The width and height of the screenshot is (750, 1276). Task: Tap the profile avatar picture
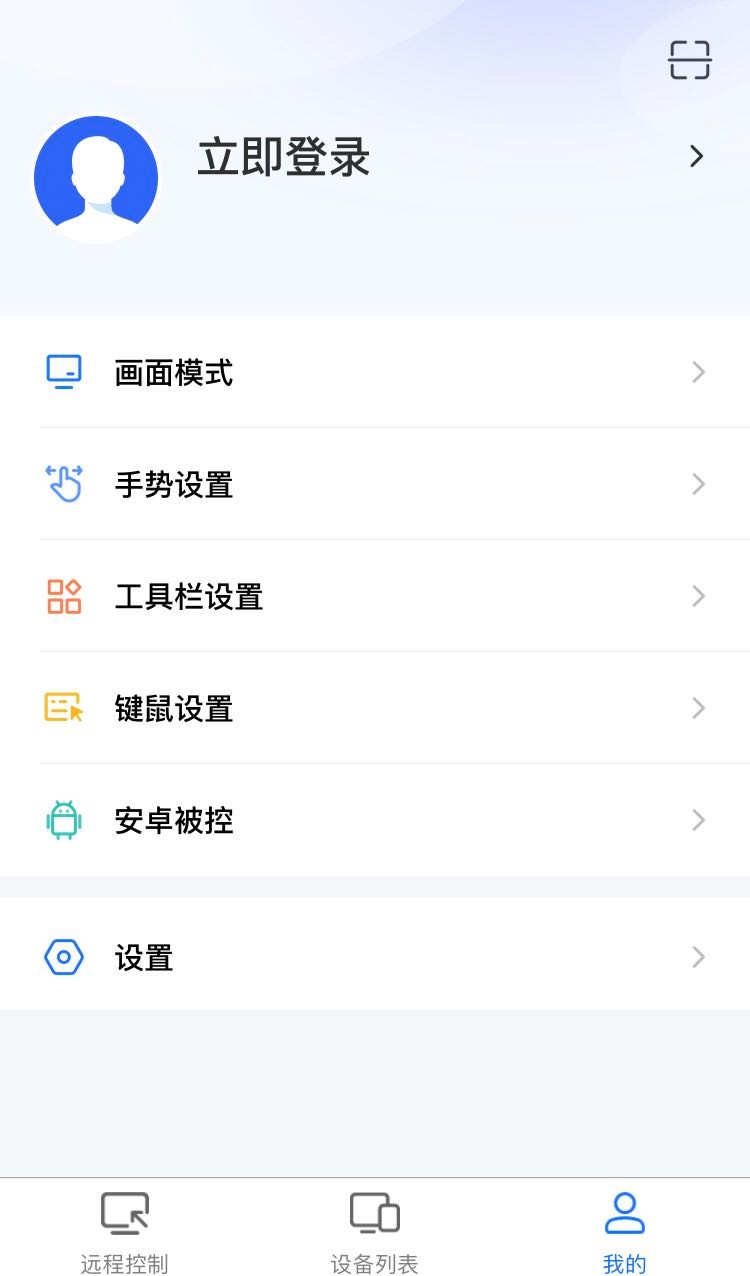pyautogui.click(x=96, y=179)
